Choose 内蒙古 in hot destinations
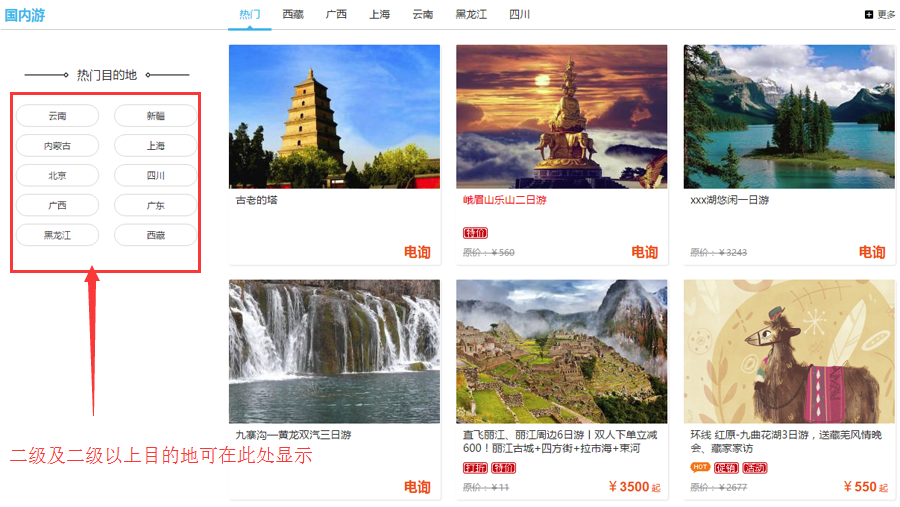The image size is (900, 507). click(x=57, y=146)
